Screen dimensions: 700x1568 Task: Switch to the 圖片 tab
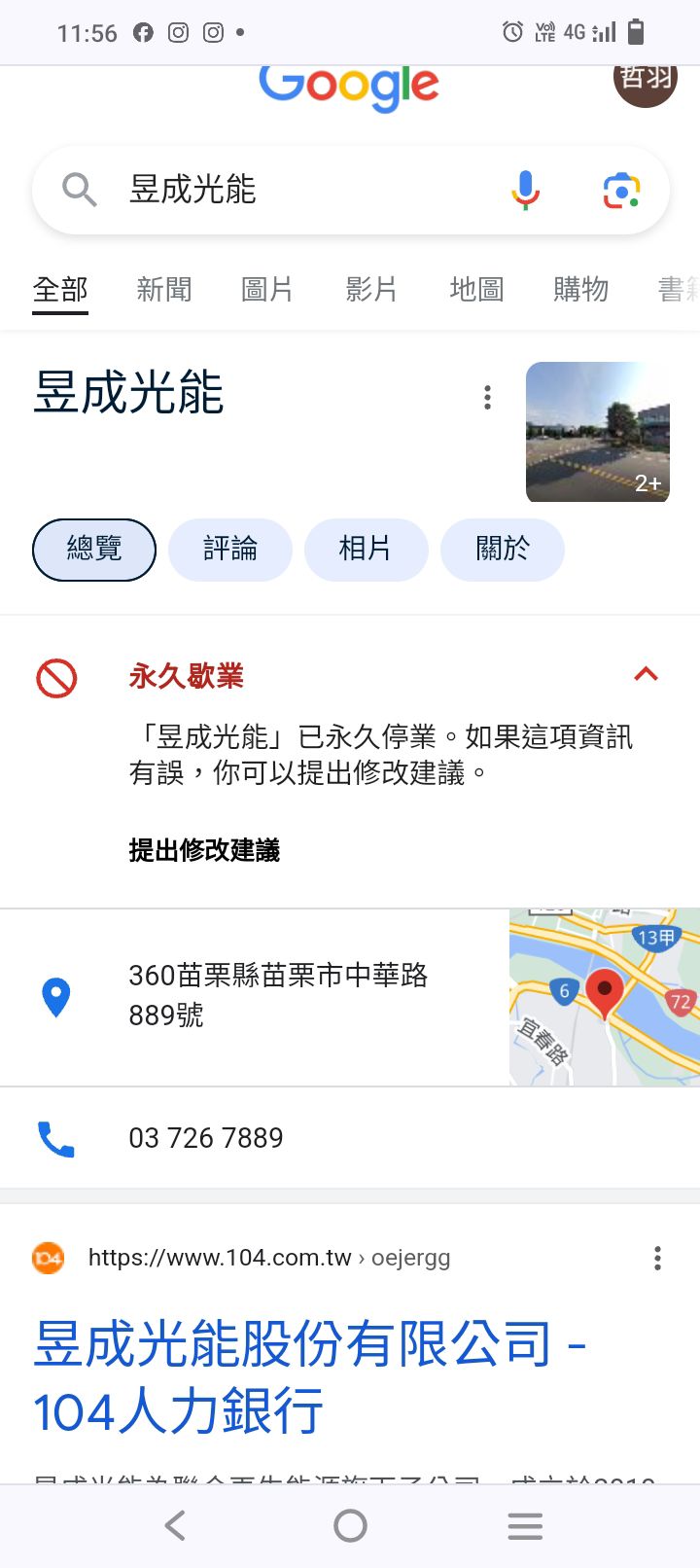point(267,289)
